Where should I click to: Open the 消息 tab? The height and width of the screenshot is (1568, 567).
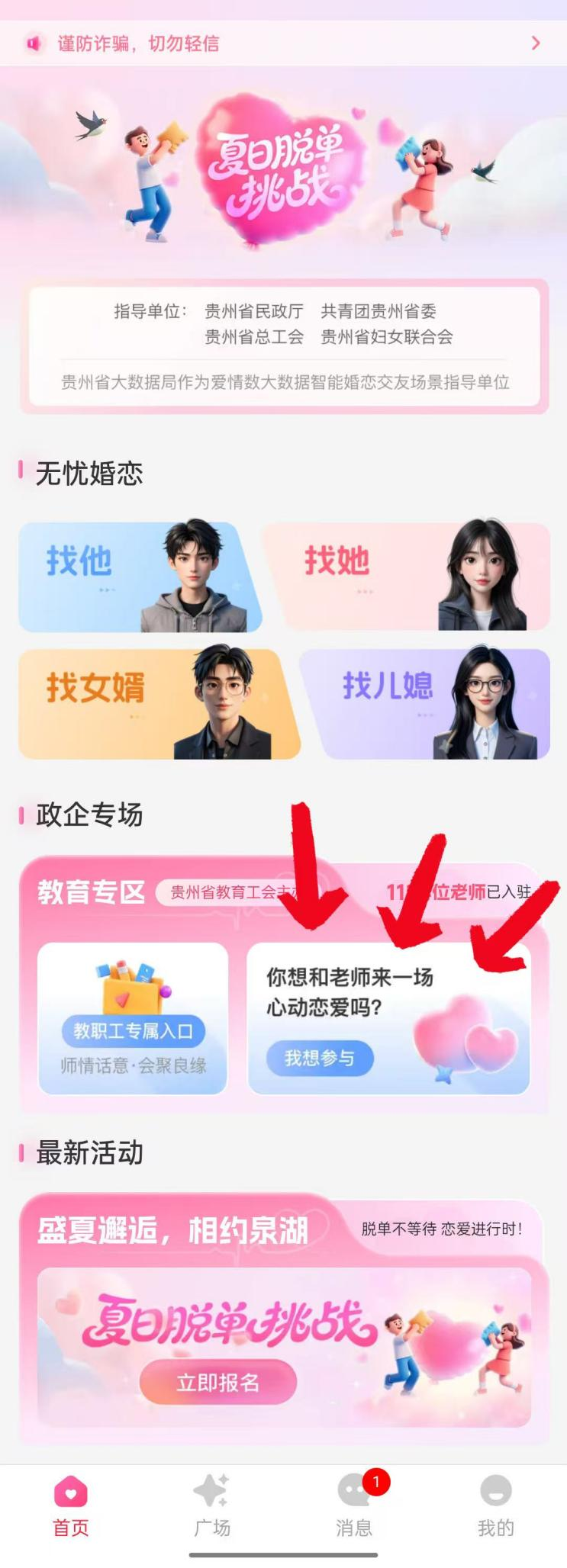pos(354,1507)
